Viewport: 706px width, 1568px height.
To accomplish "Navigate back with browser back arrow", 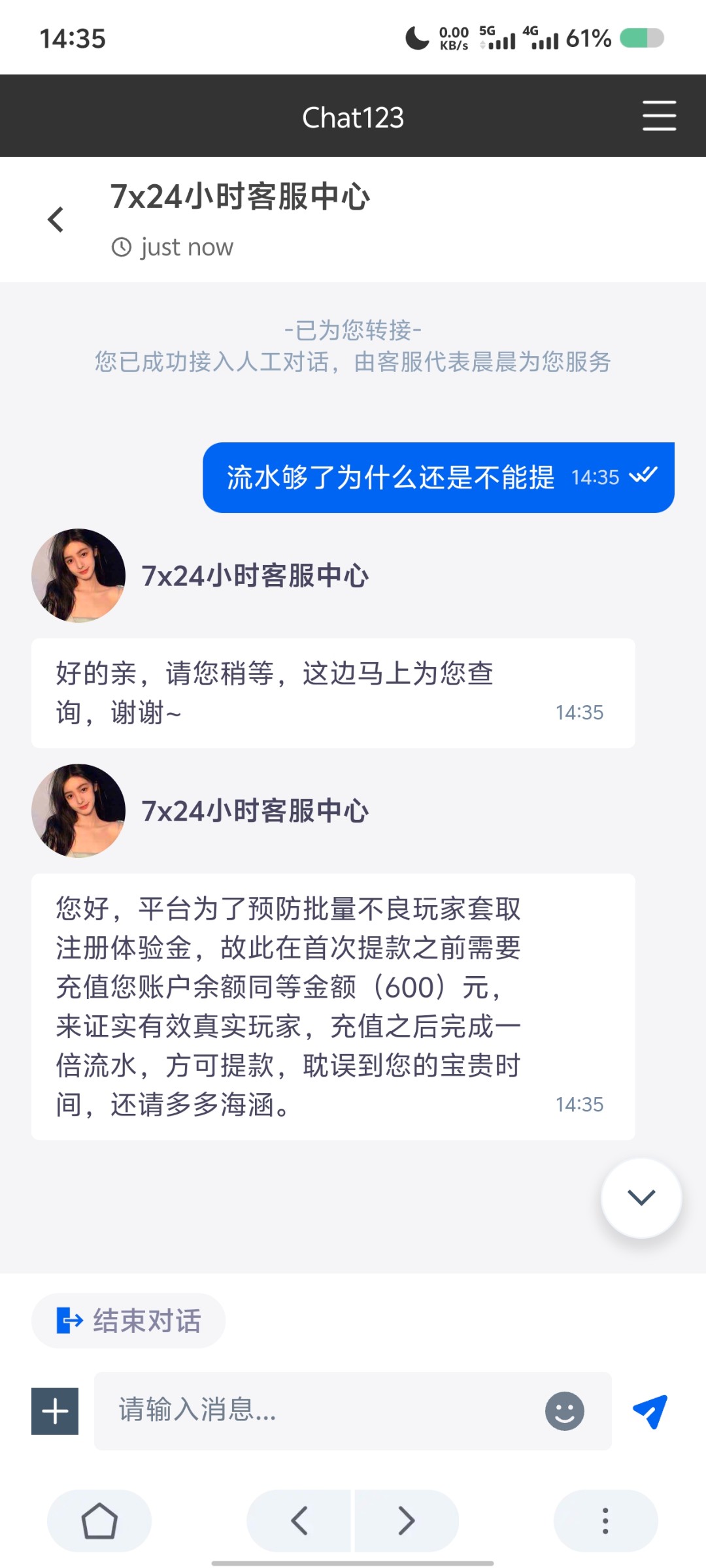I will 299,1521.
